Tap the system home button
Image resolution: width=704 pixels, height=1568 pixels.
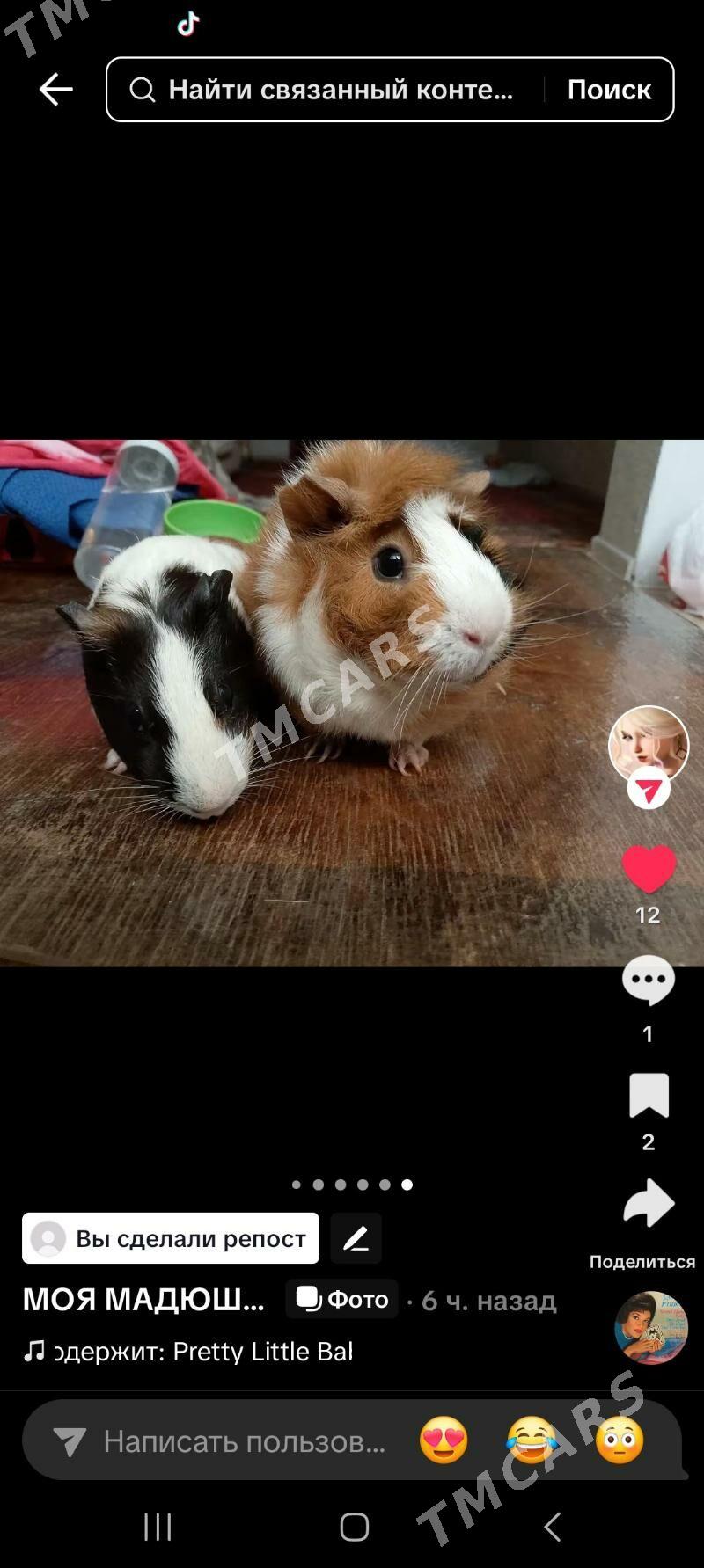point(354,1528)
